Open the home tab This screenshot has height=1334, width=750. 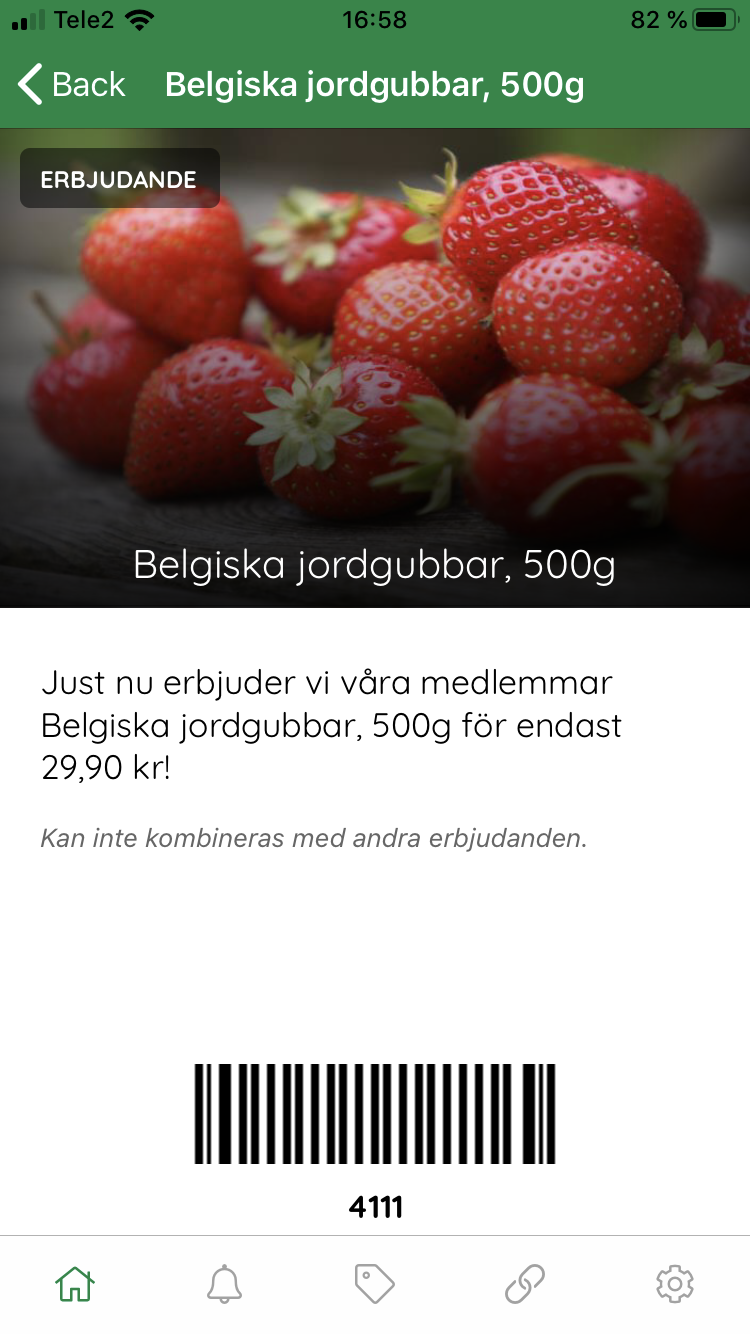(x=75, y=1283)
